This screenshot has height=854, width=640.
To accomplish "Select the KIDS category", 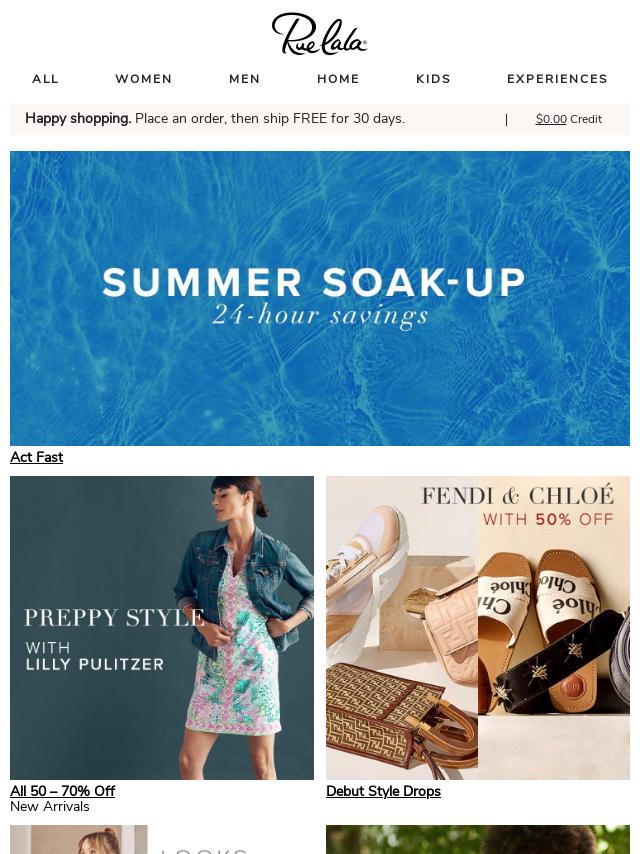I will pyautogui.click(x=433, y=79).
